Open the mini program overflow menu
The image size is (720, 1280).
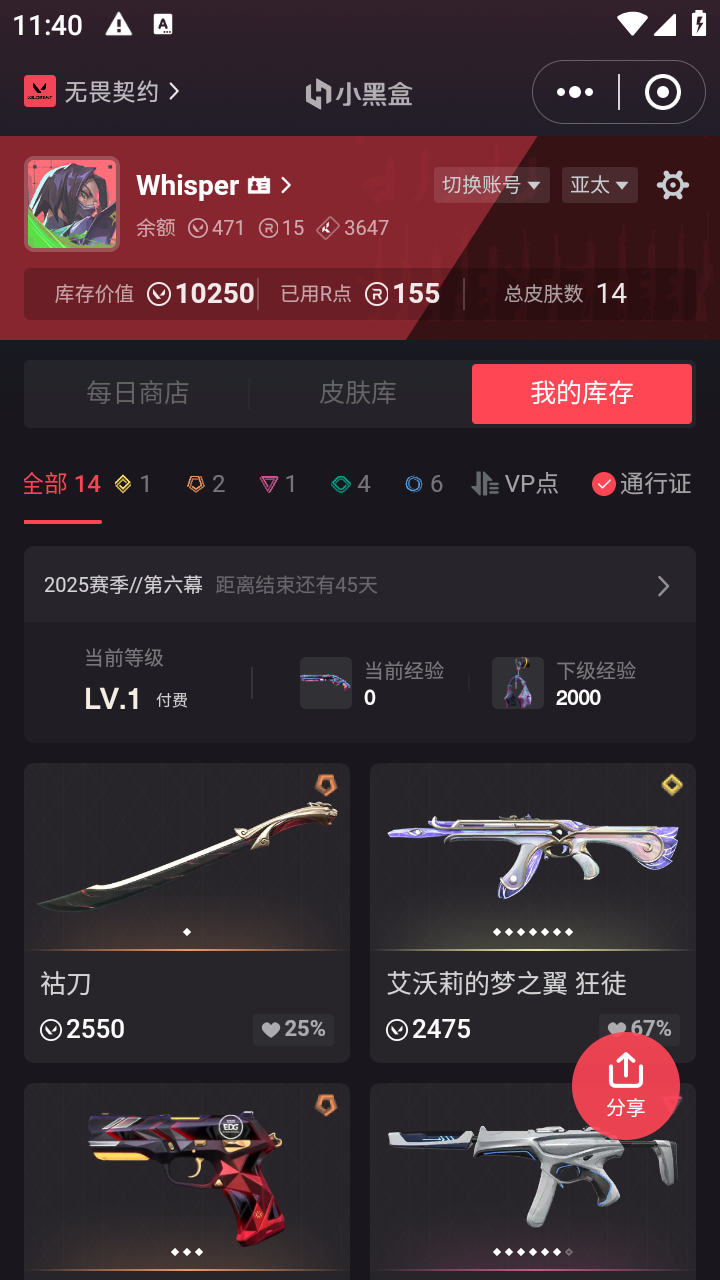[x=575, y=92]
